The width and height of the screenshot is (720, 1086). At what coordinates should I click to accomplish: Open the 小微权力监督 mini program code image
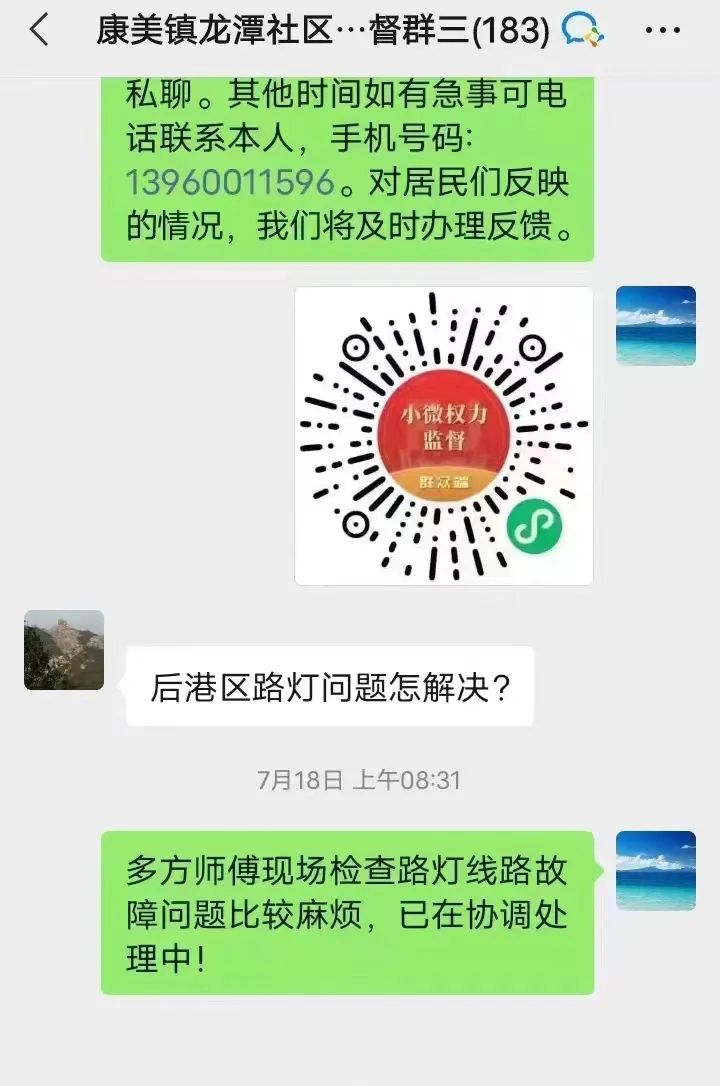[x=444, y=435]
